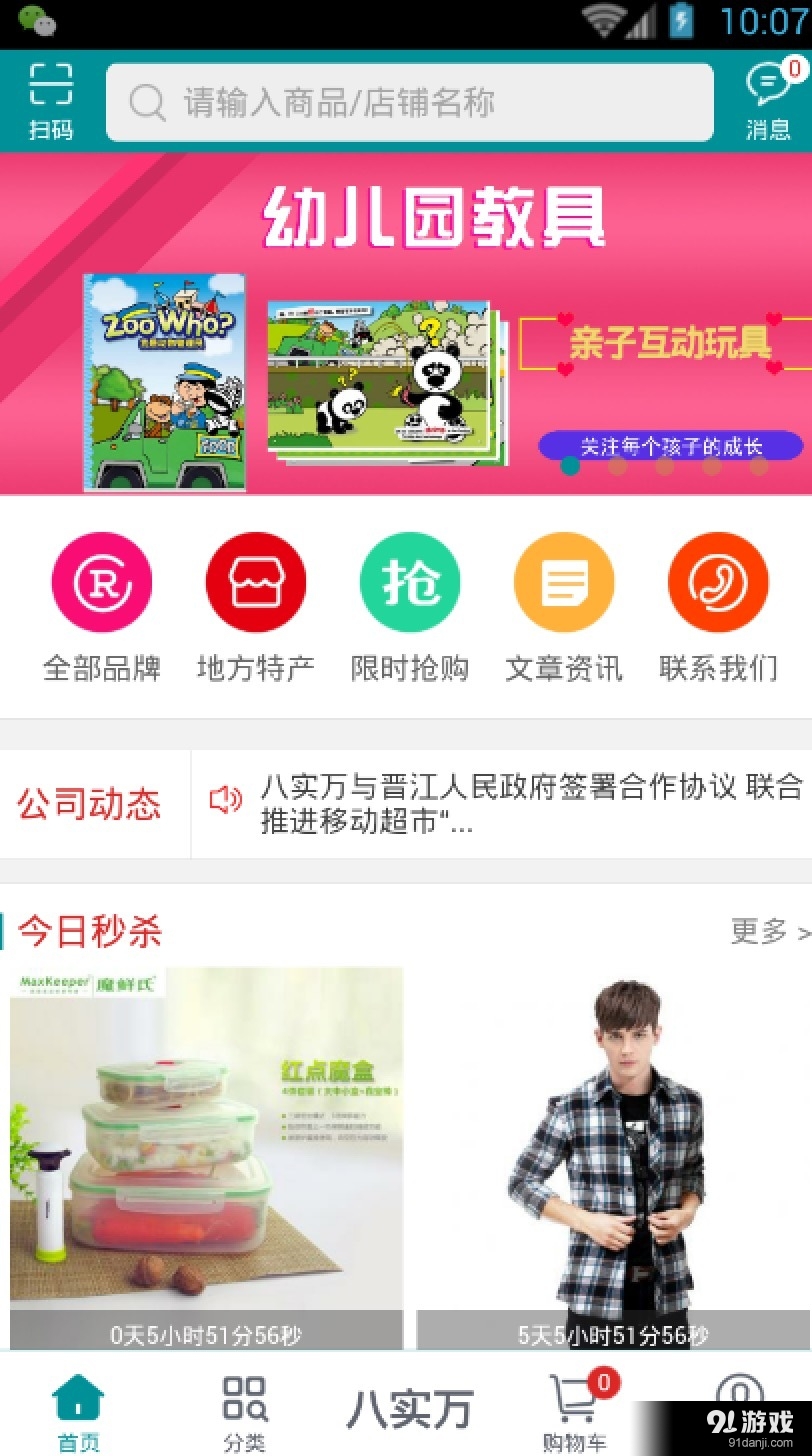
Task: Open the 扫码 scan button
Action: click(50, 100)
